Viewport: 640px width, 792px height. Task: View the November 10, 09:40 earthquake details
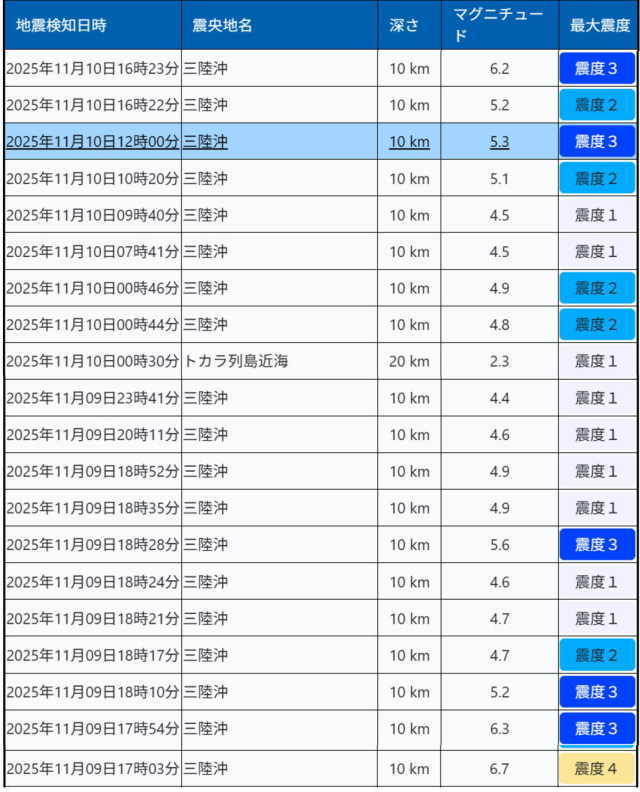92,215
